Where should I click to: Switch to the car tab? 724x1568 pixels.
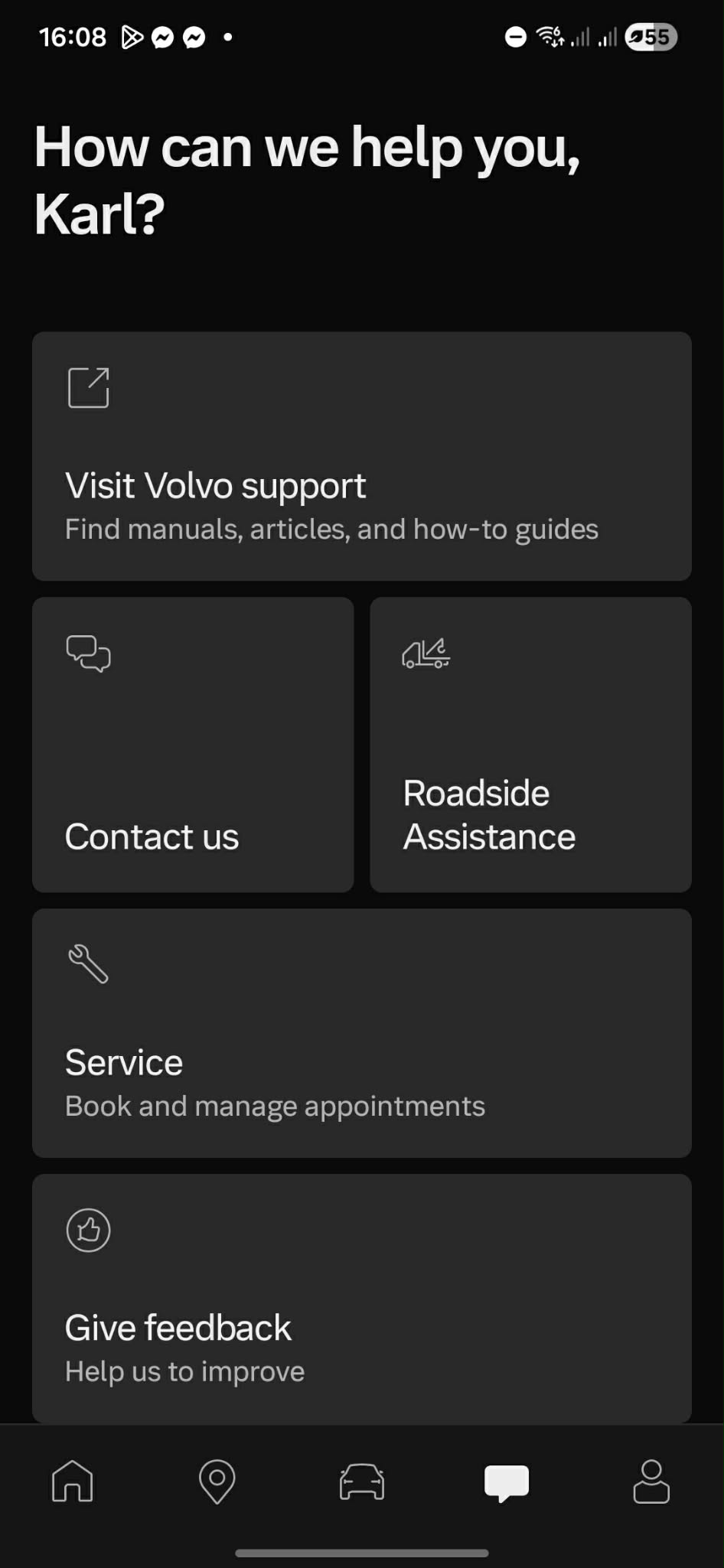click(362, 1482)
